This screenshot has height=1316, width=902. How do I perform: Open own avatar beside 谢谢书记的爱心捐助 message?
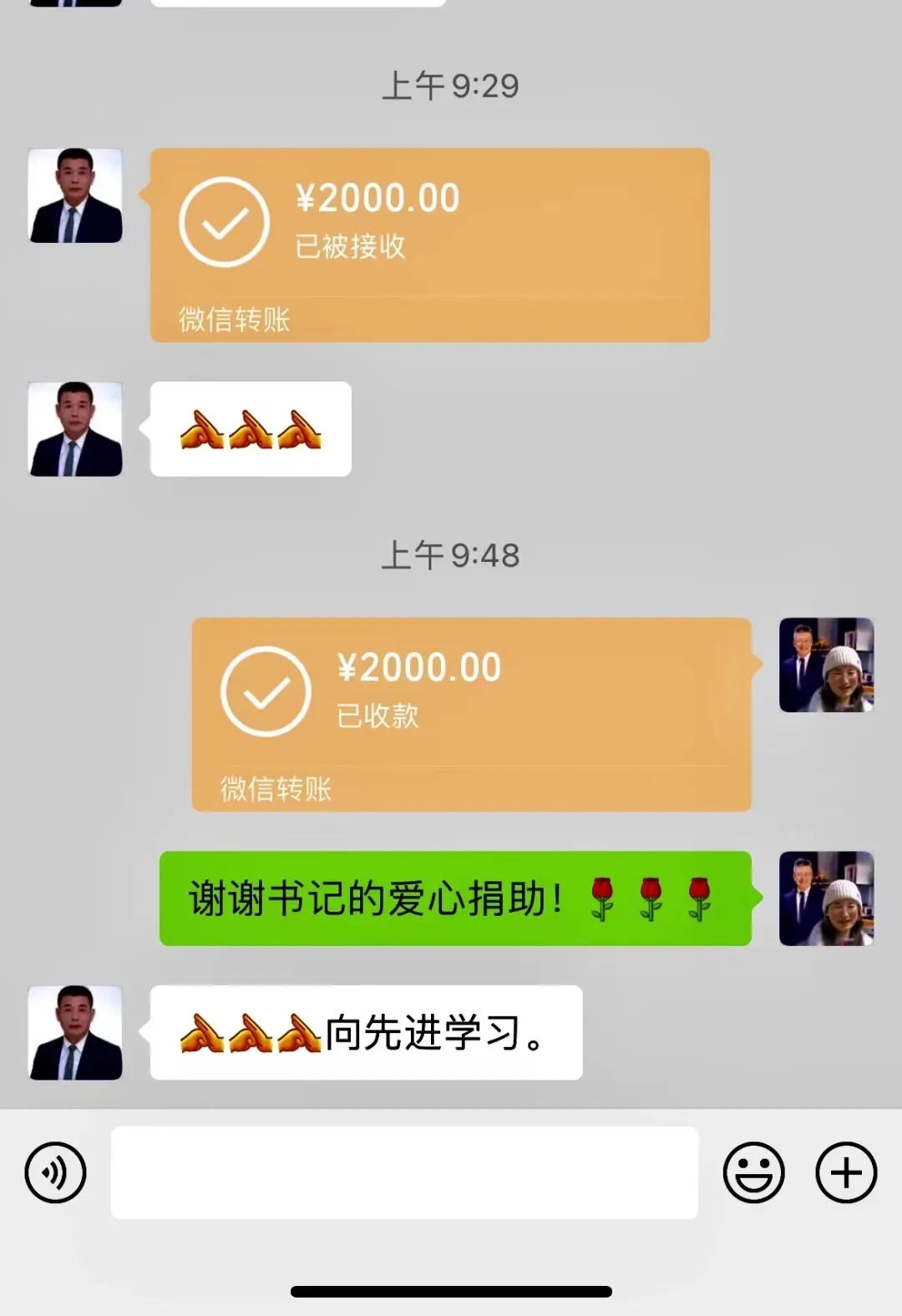[x=826, y=898]
